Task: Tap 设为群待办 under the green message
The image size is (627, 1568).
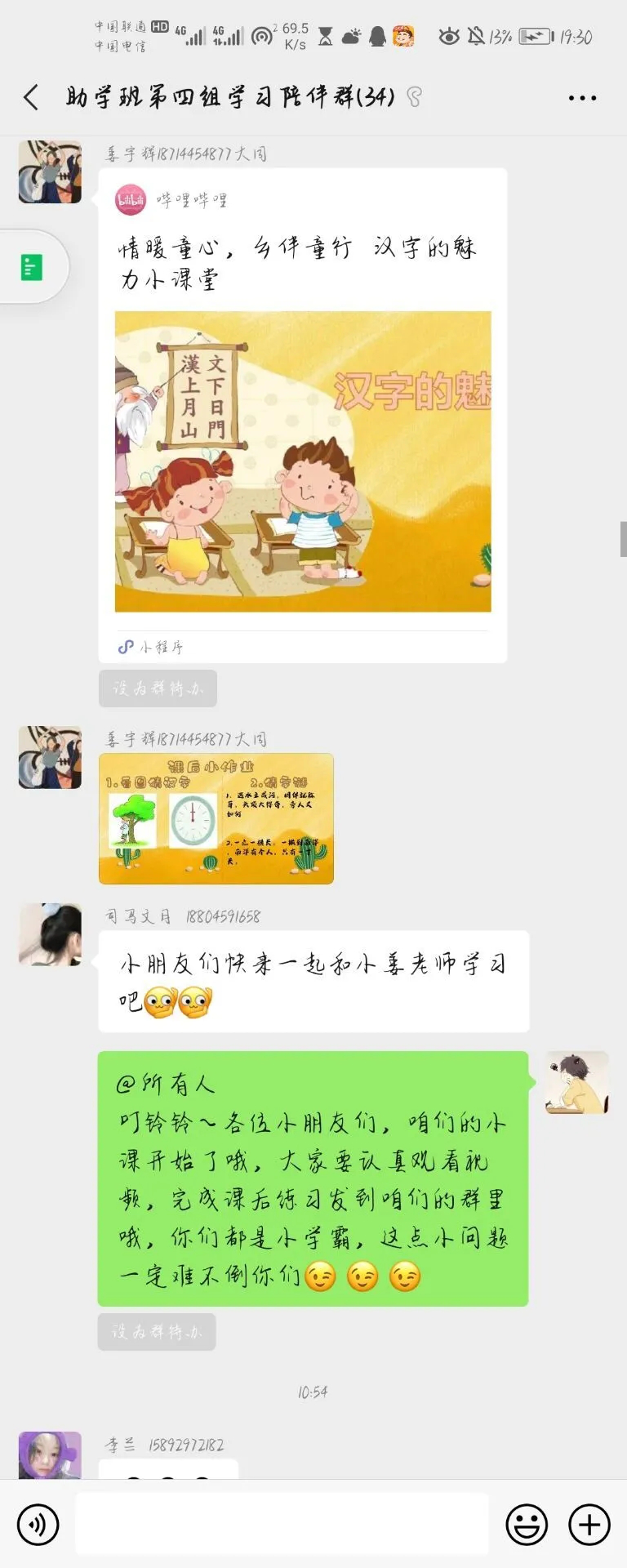Action: click(157, 1332)
